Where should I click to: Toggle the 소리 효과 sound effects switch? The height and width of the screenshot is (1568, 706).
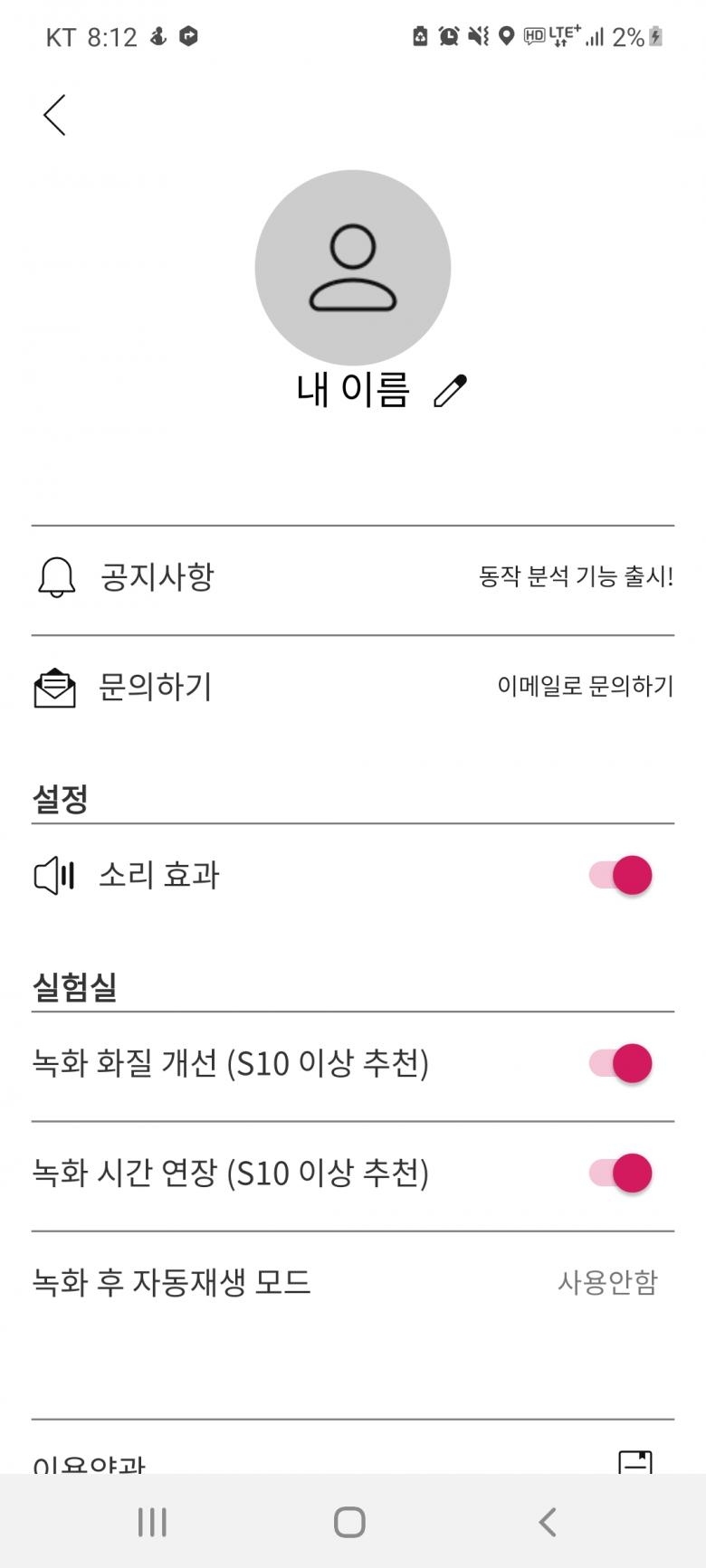[621, 876]
